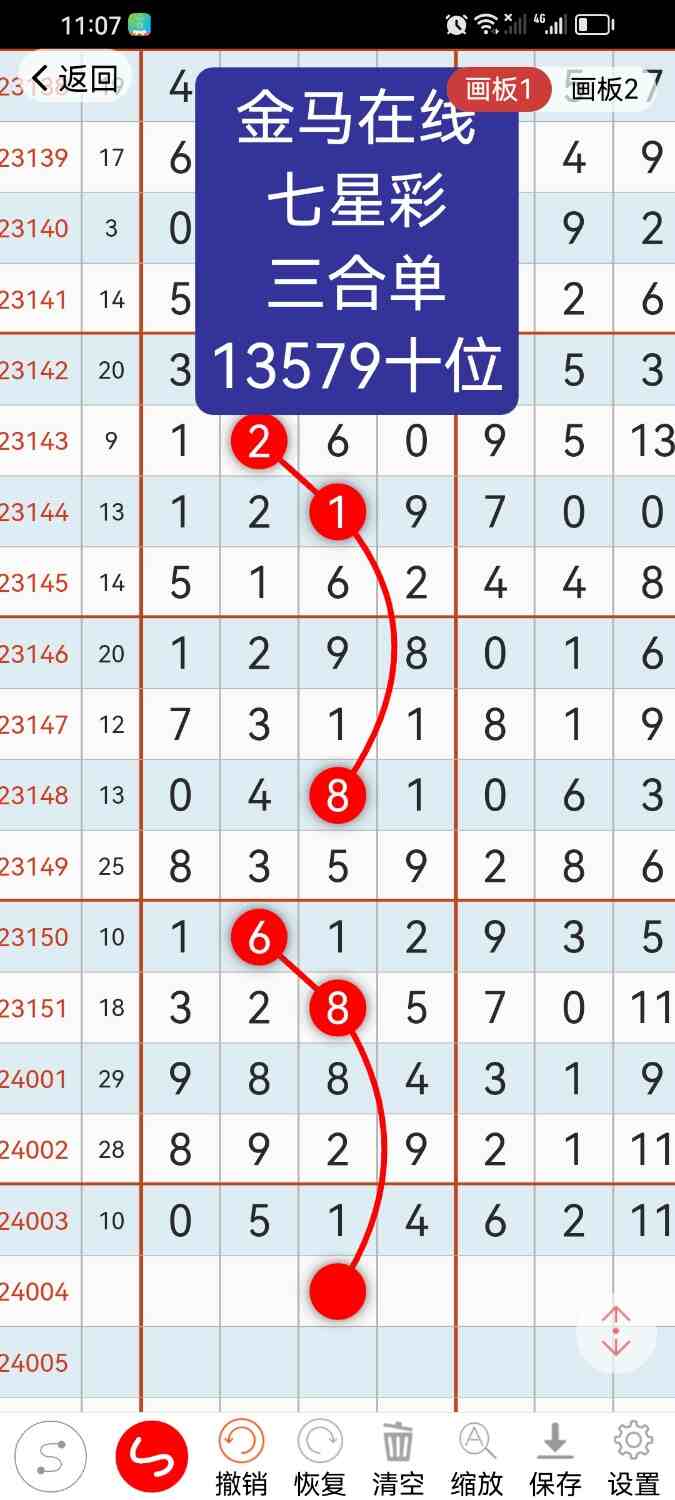Redo stroke with 恢复
This screenshot has width=675, height=1500.
tap(319, 1458)
